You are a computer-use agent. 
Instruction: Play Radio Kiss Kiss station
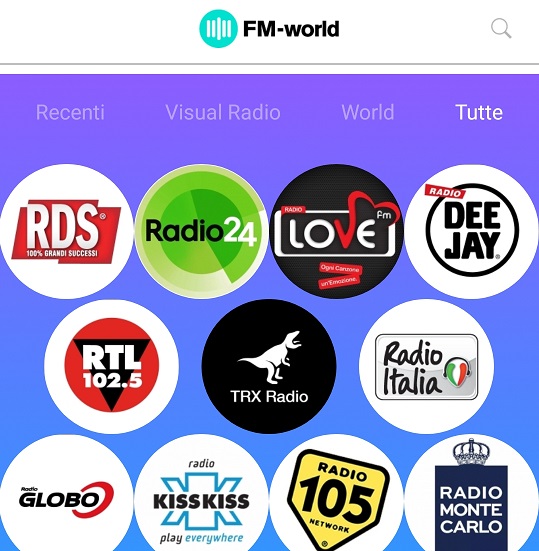coord(201,493)
